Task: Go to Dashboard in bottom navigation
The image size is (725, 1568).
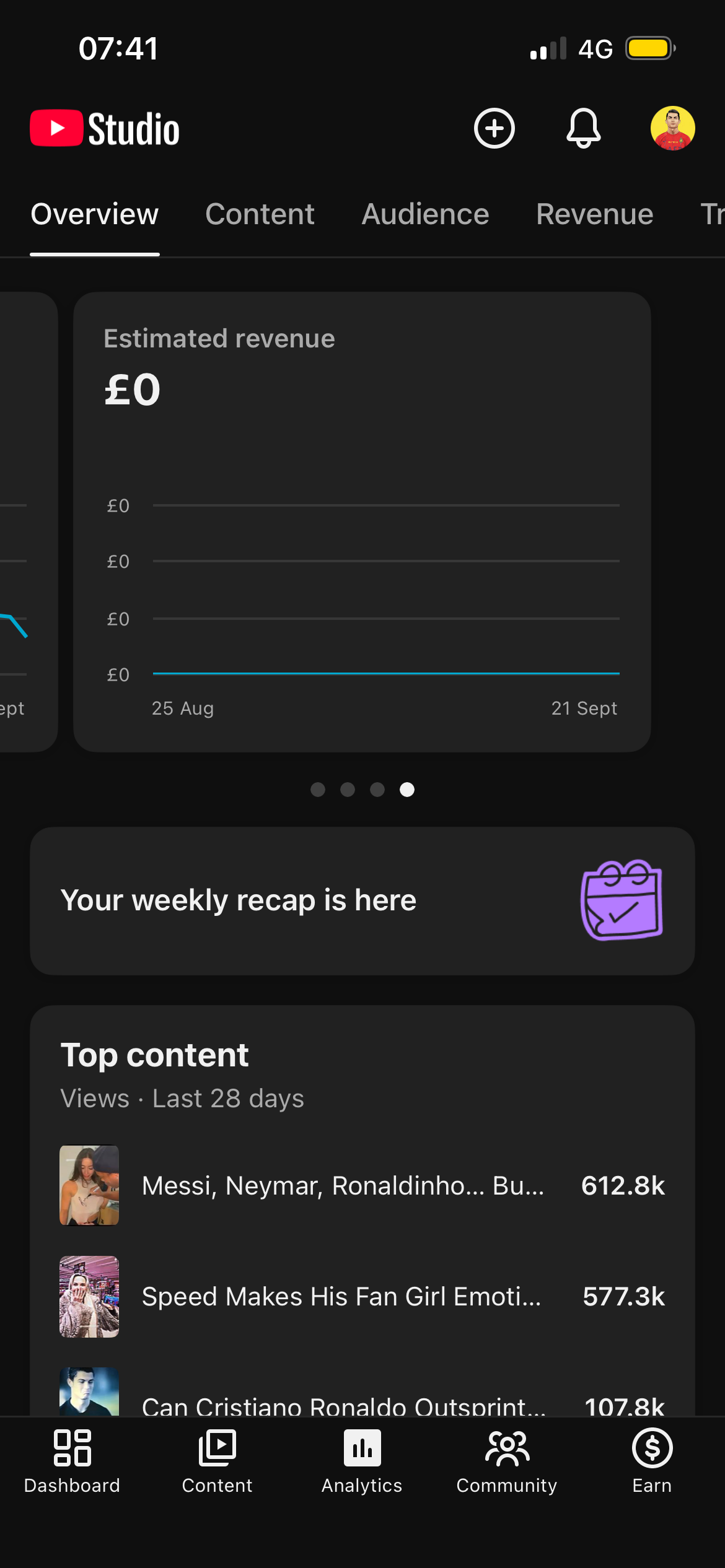Action: coord(72,1461)
